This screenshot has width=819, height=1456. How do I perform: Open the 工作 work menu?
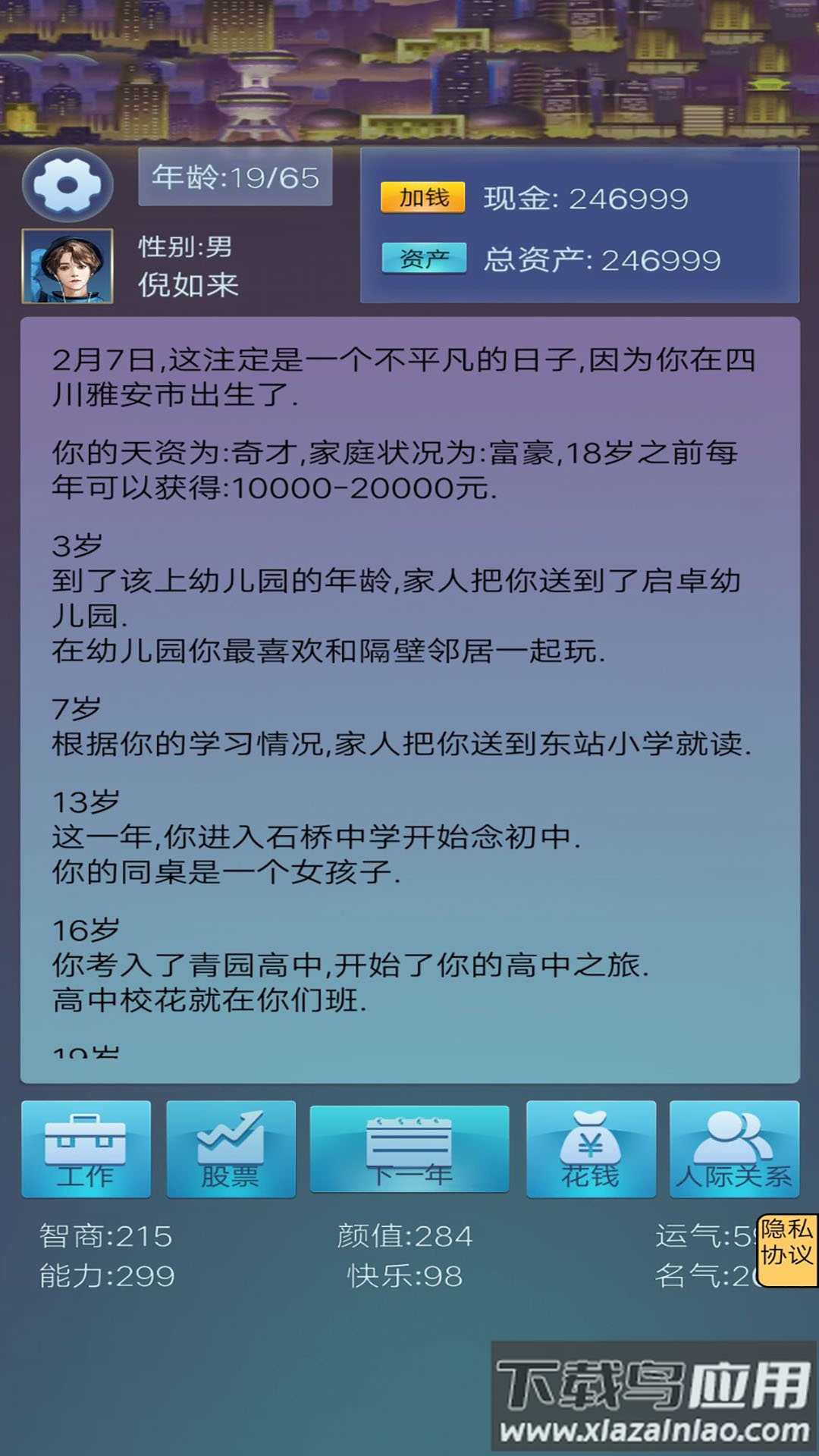(86, 1149)
